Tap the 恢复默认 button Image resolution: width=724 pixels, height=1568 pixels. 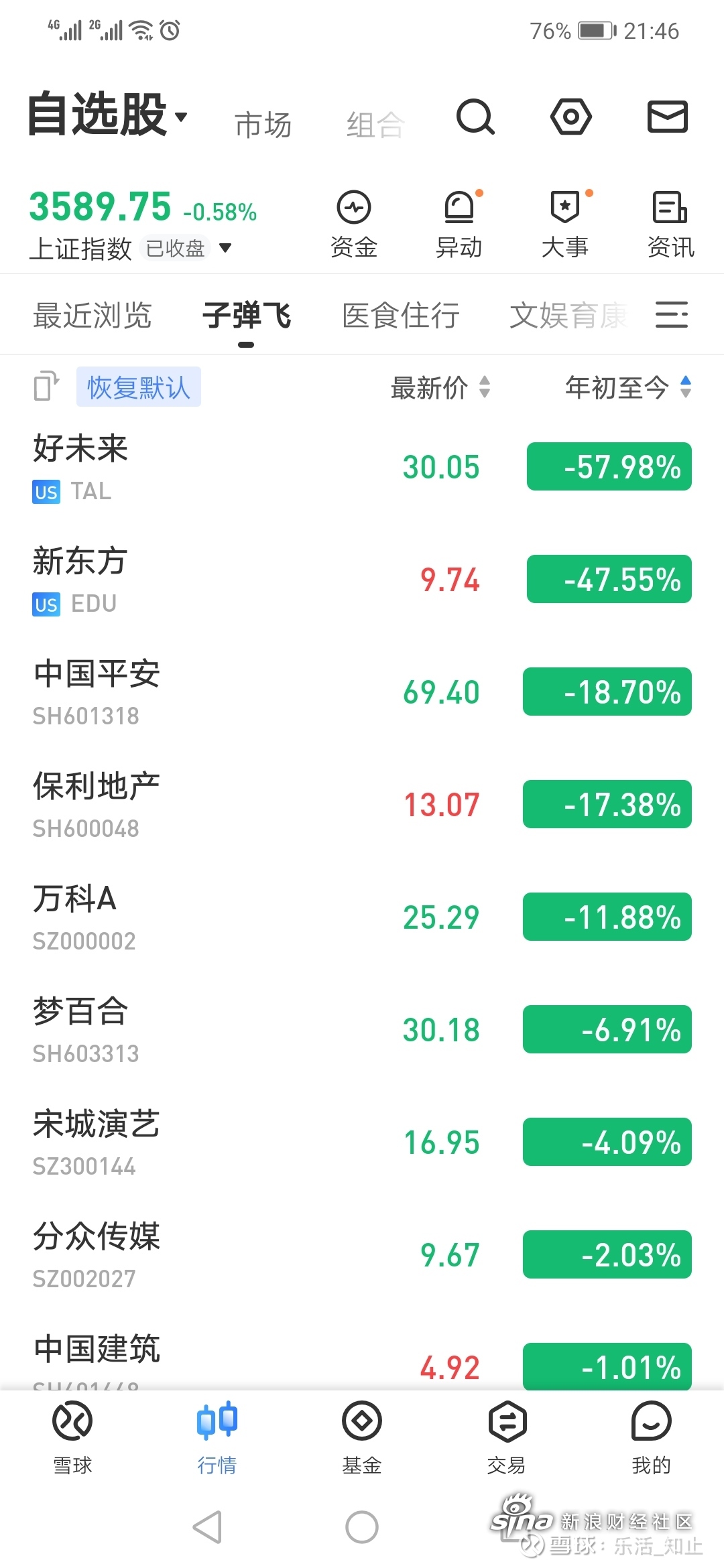[x=139, y=387]
